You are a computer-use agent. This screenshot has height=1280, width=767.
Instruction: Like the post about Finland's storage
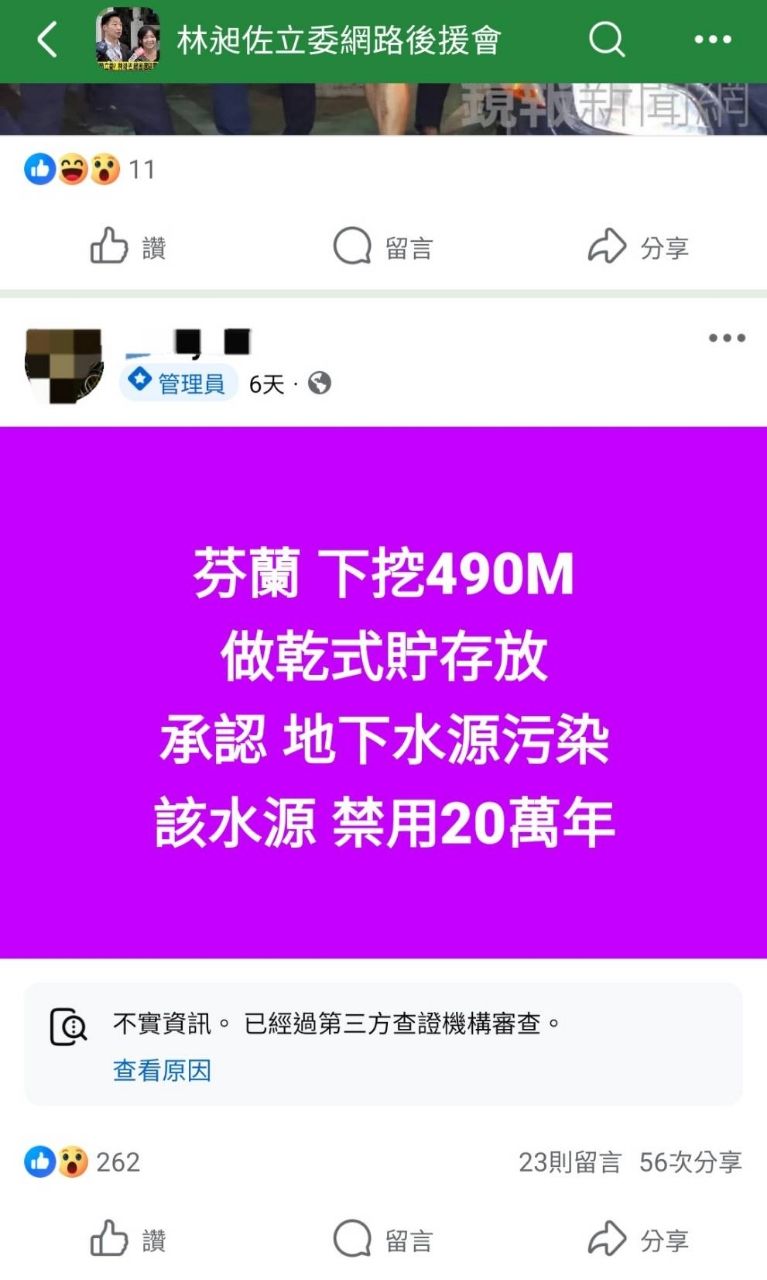128,1241
